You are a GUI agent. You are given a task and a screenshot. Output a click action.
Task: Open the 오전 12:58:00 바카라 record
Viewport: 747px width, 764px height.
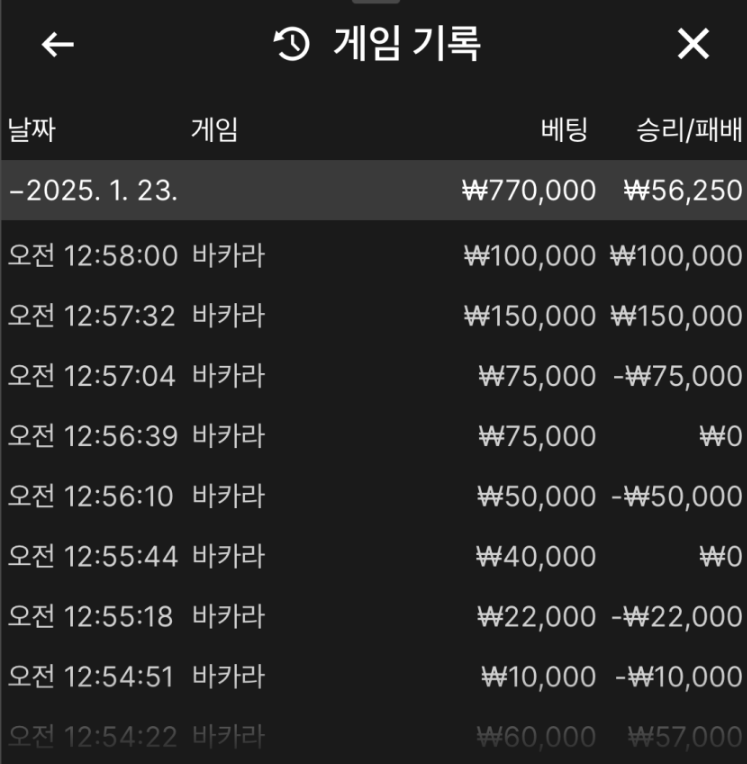(373, 256)
